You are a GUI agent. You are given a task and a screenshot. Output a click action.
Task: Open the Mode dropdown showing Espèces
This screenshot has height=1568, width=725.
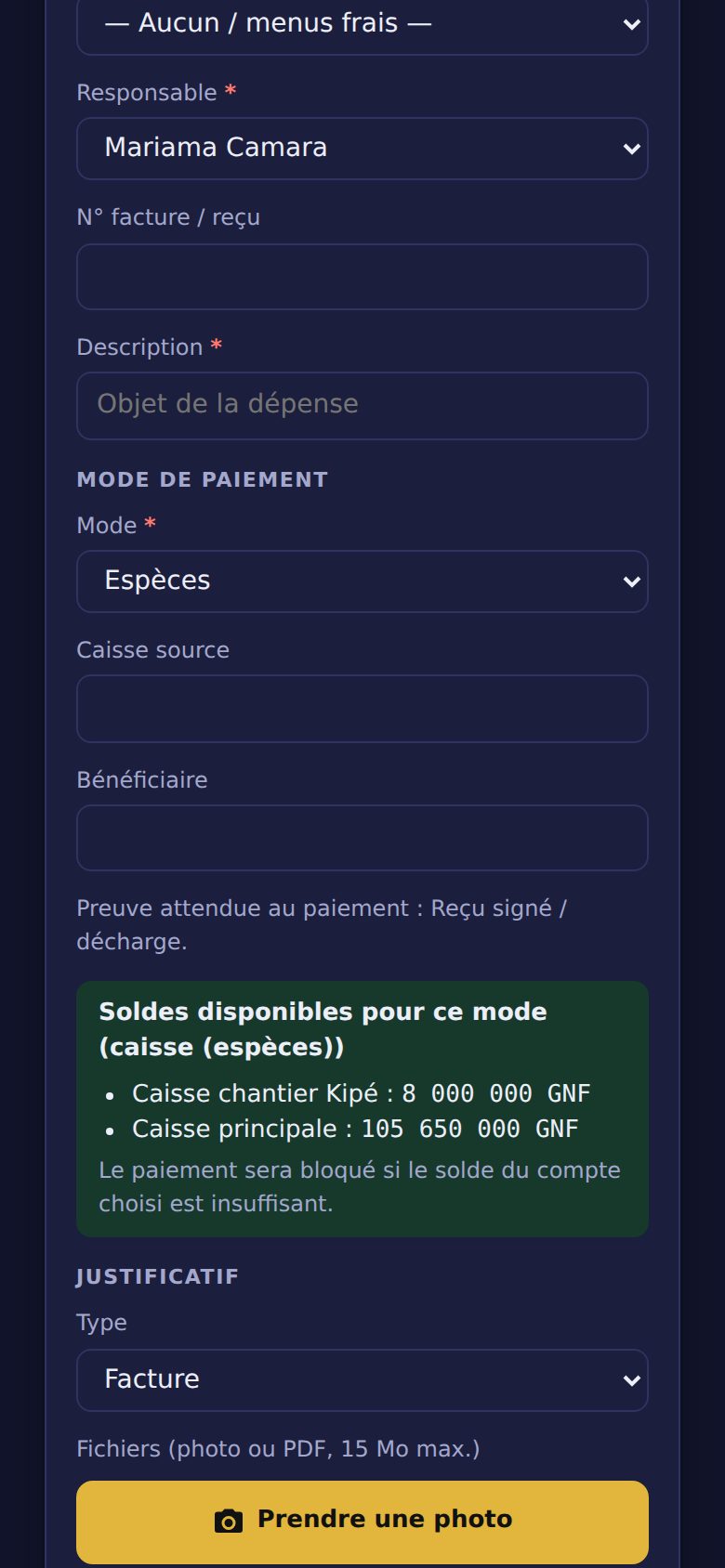(x=362, y=581)
